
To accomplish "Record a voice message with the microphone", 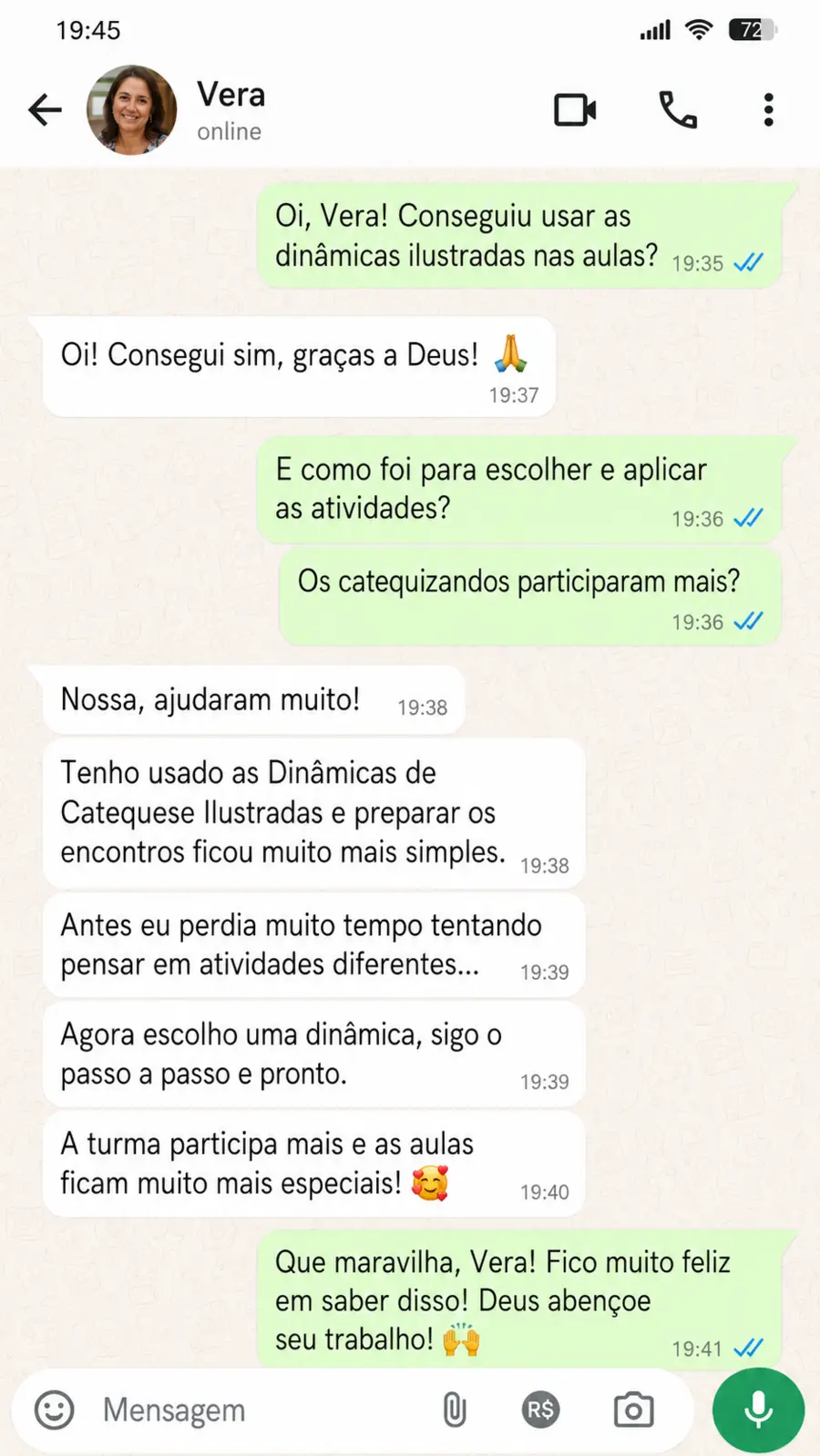I will [758, 1410].
